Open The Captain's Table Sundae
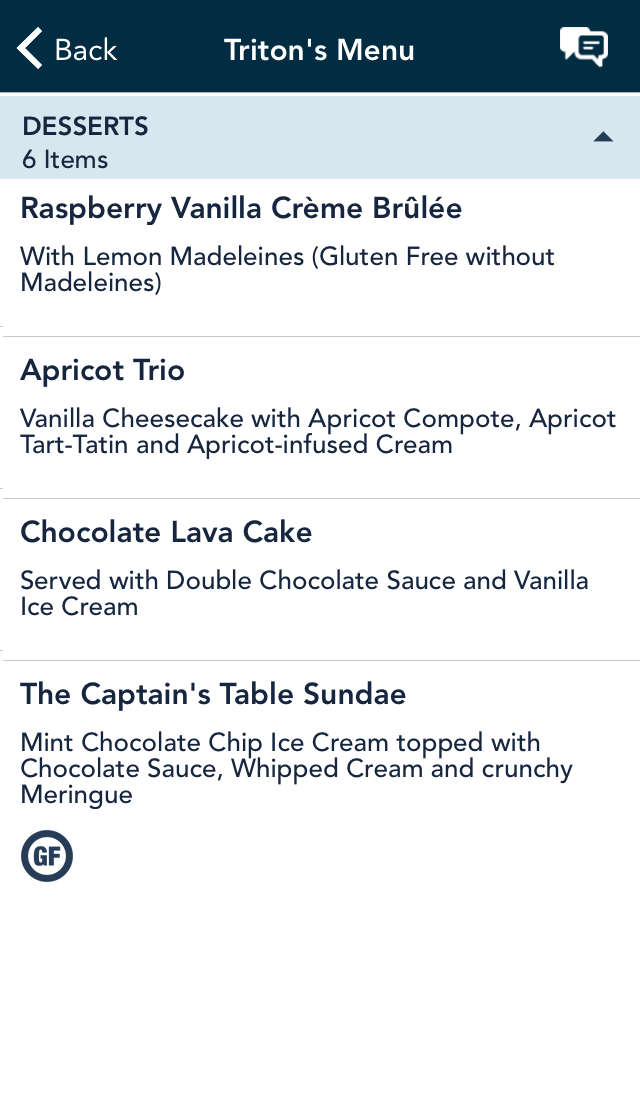 [320, 775]
